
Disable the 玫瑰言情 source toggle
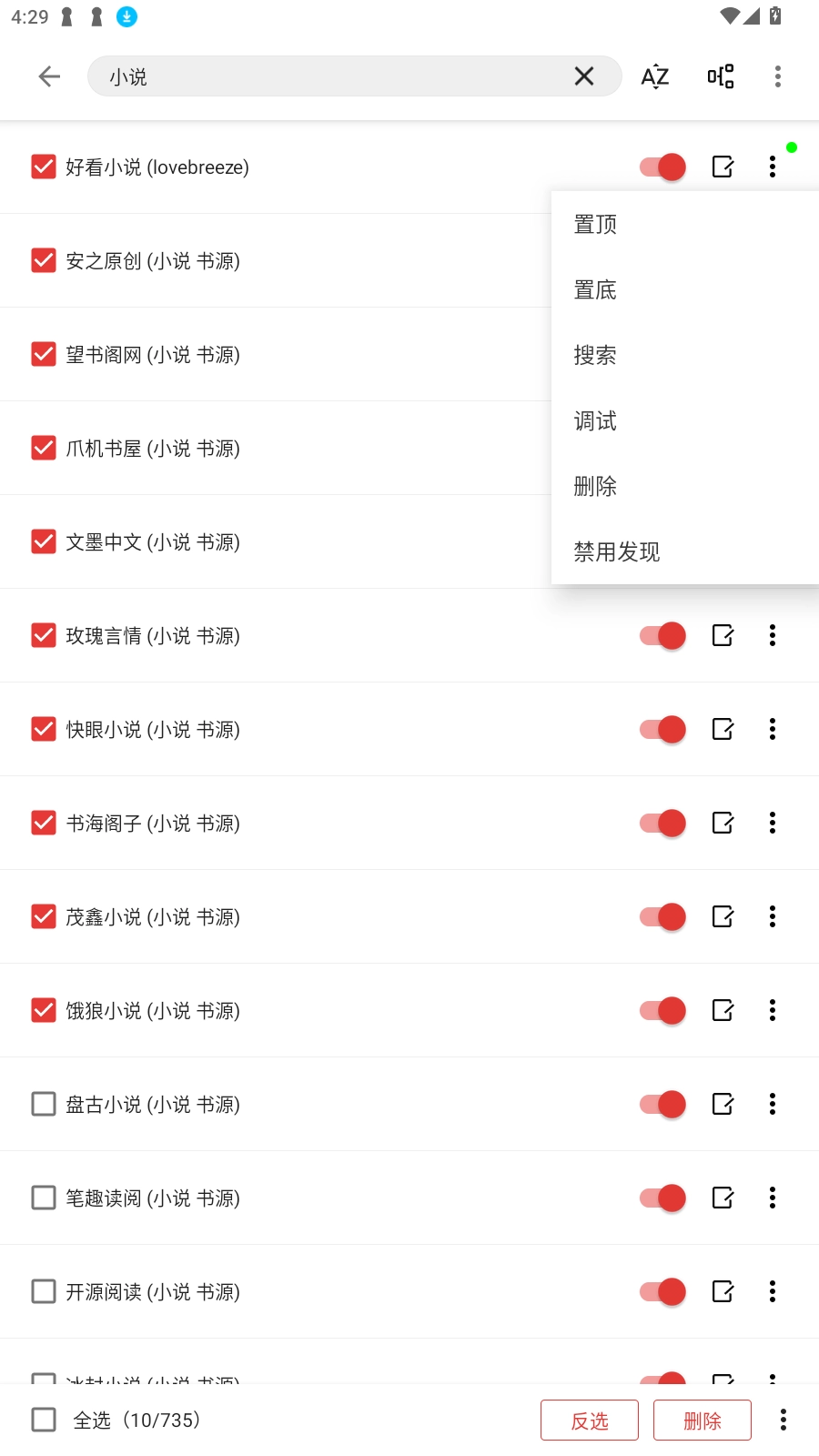coord(662,635)
